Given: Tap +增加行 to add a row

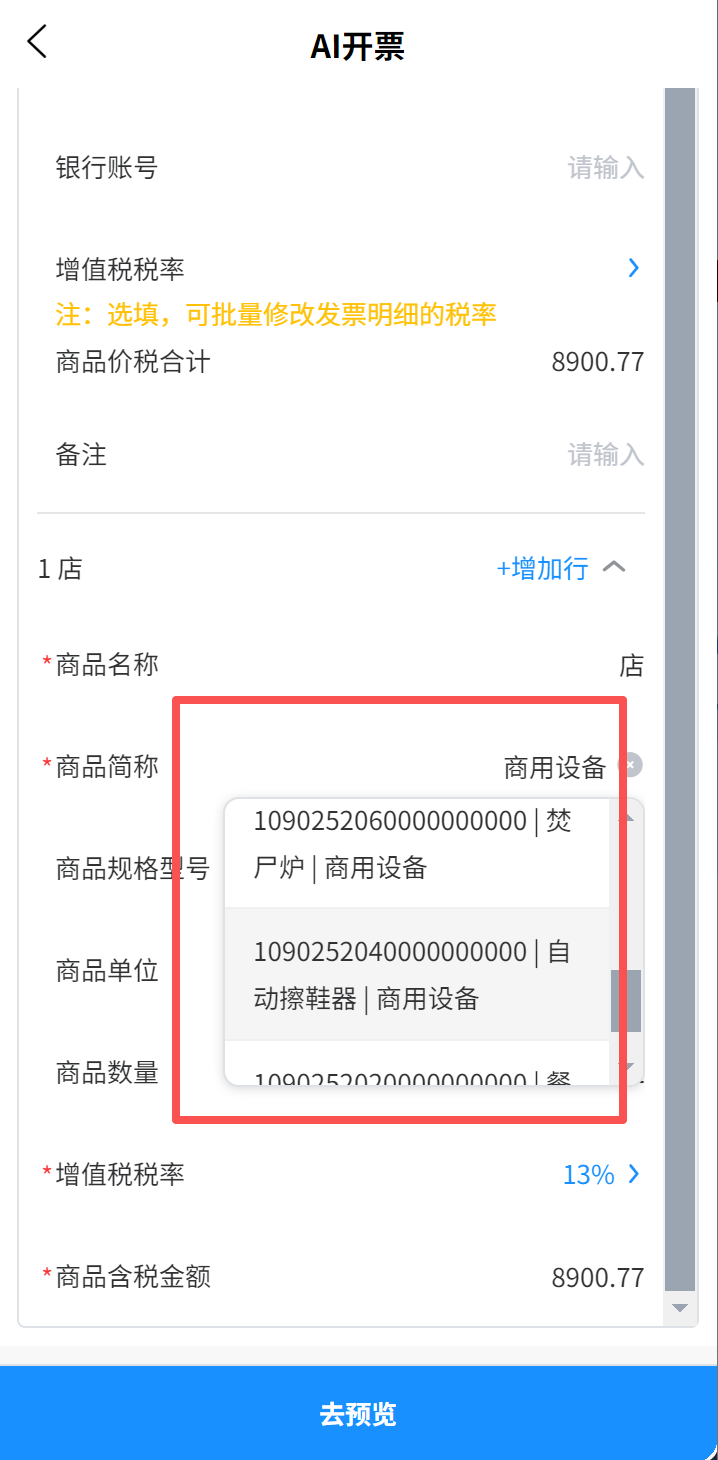Looking at the screenshot, I should (542, 568).
